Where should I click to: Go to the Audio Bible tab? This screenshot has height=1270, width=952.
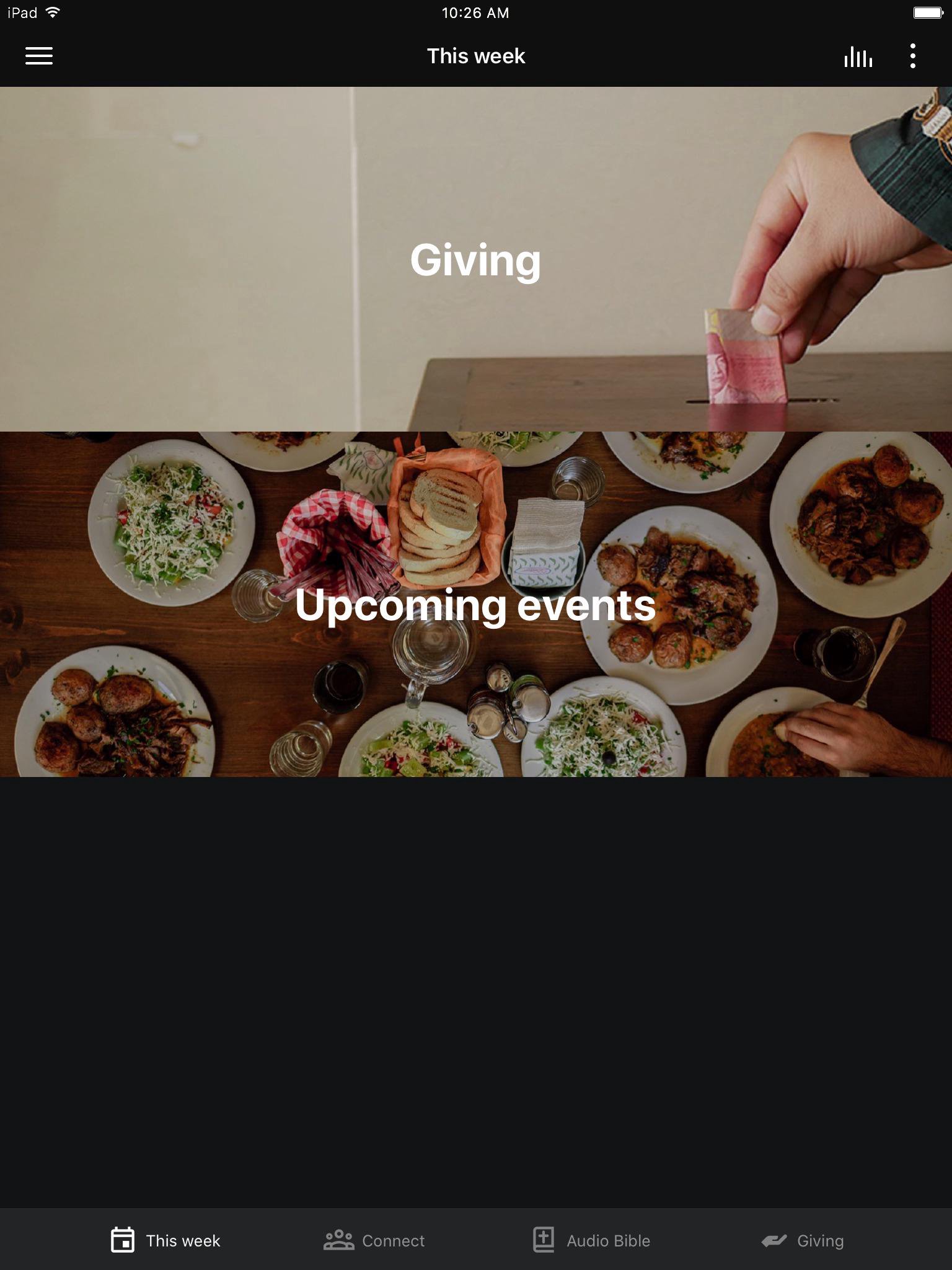tap(592, 1240)
